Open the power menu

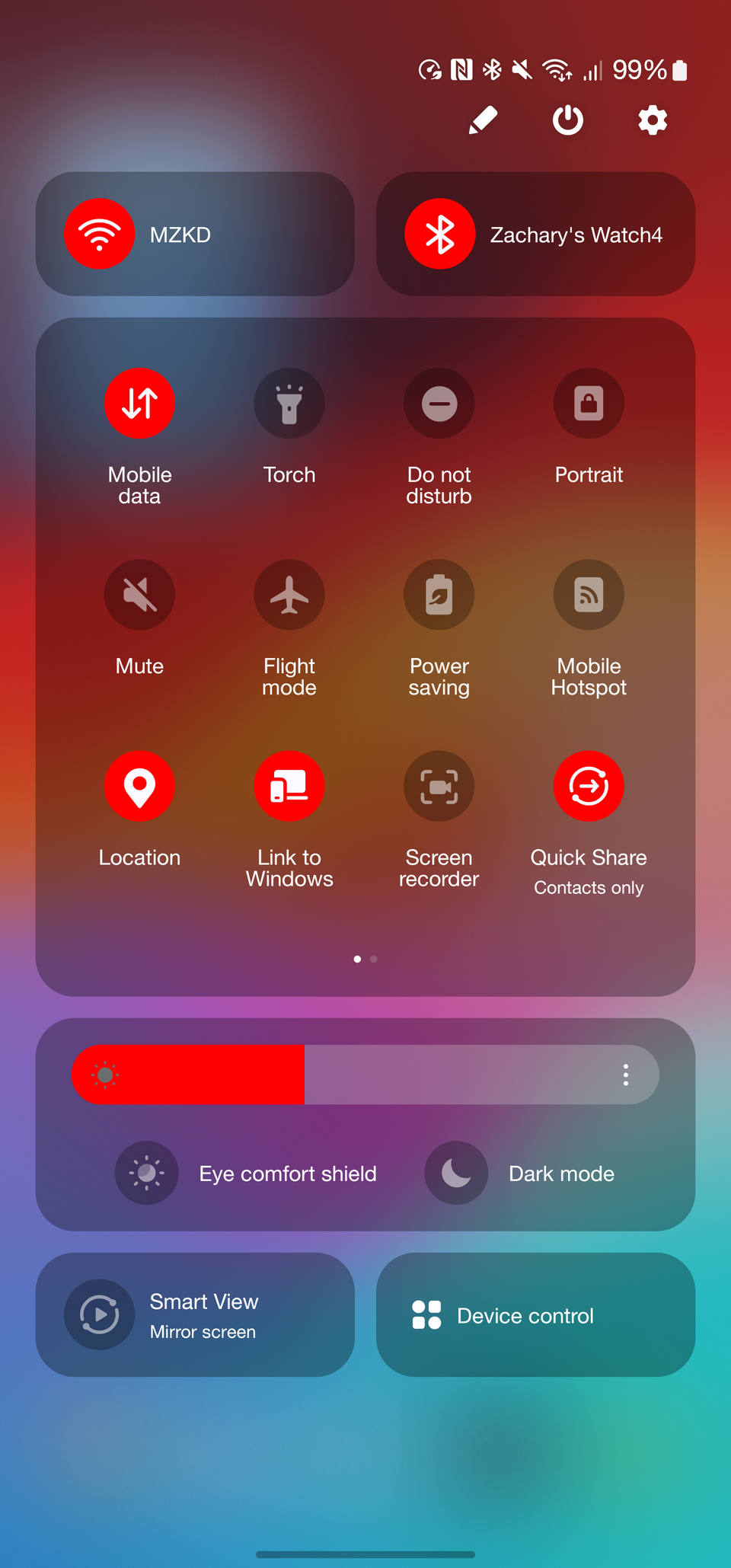coord(567,120)
